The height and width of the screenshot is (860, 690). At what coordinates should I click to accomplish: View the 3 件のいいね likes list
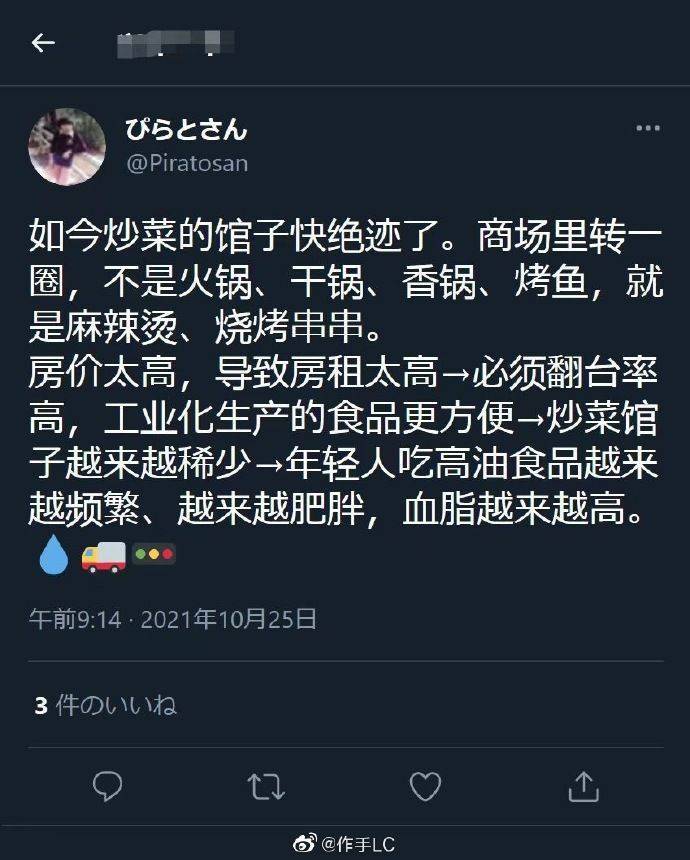click(105, 705)
